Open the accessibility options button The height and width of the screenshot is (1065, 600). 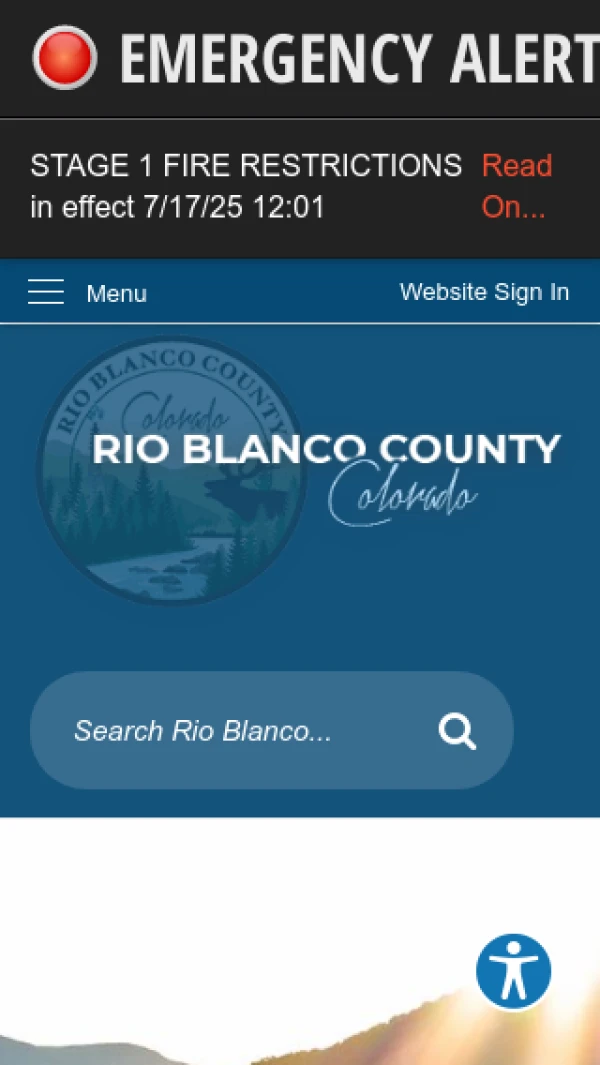[513, 971]
